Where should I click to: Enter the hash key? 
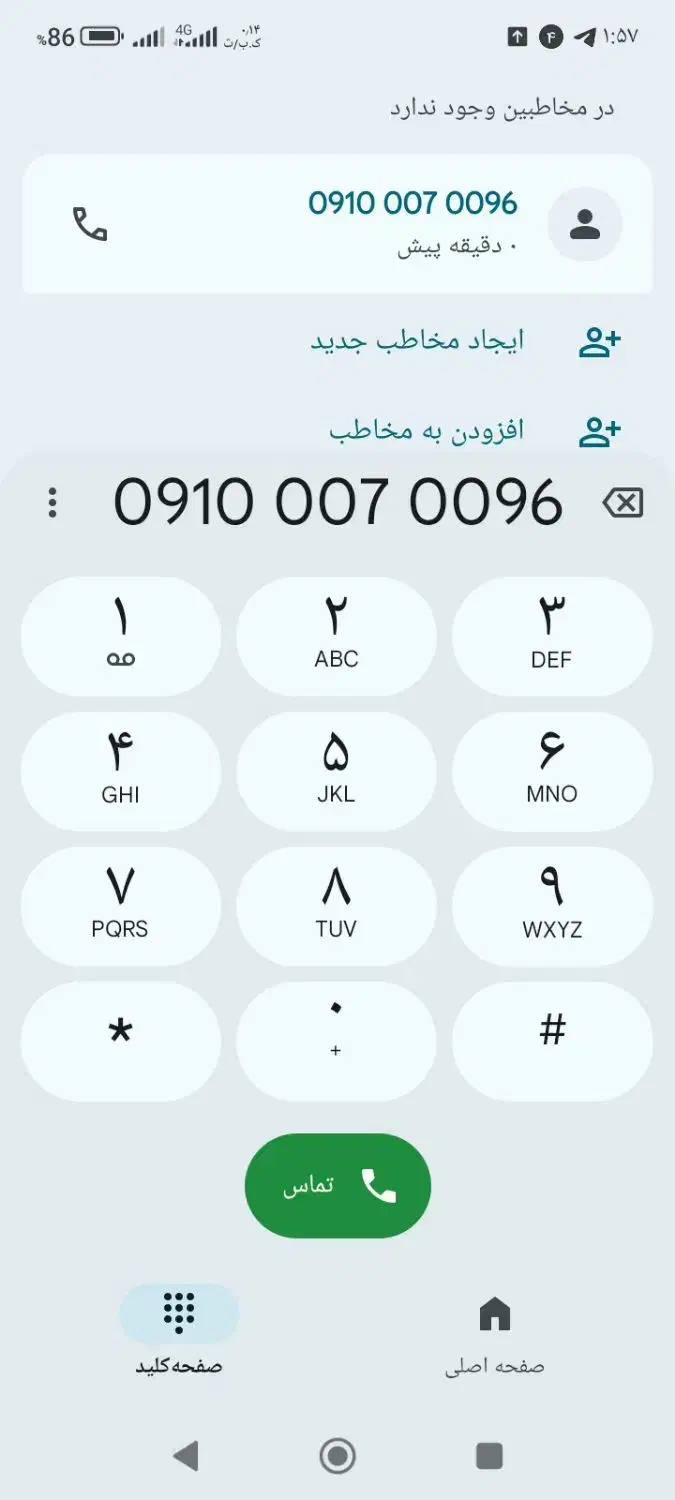552,1041
